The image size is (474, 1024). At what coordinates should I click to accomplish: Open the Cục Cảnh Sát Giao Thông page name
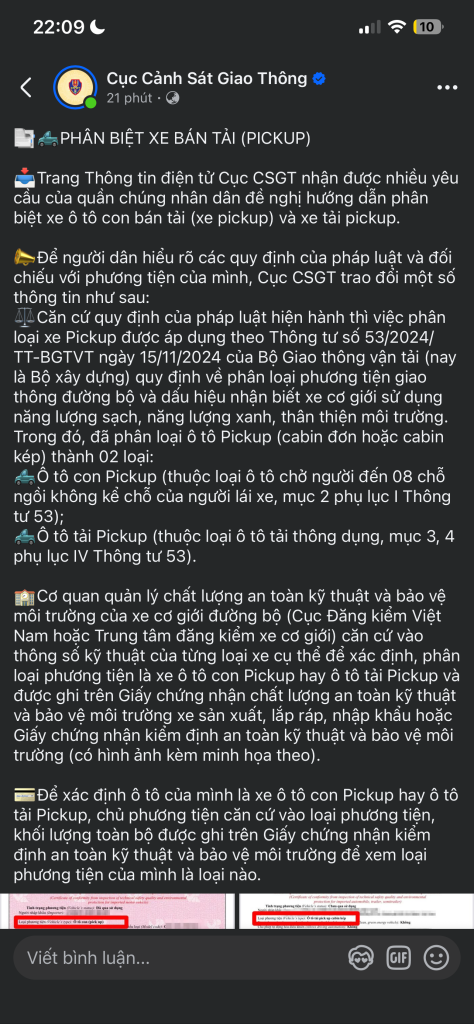[x=207, y=79]
